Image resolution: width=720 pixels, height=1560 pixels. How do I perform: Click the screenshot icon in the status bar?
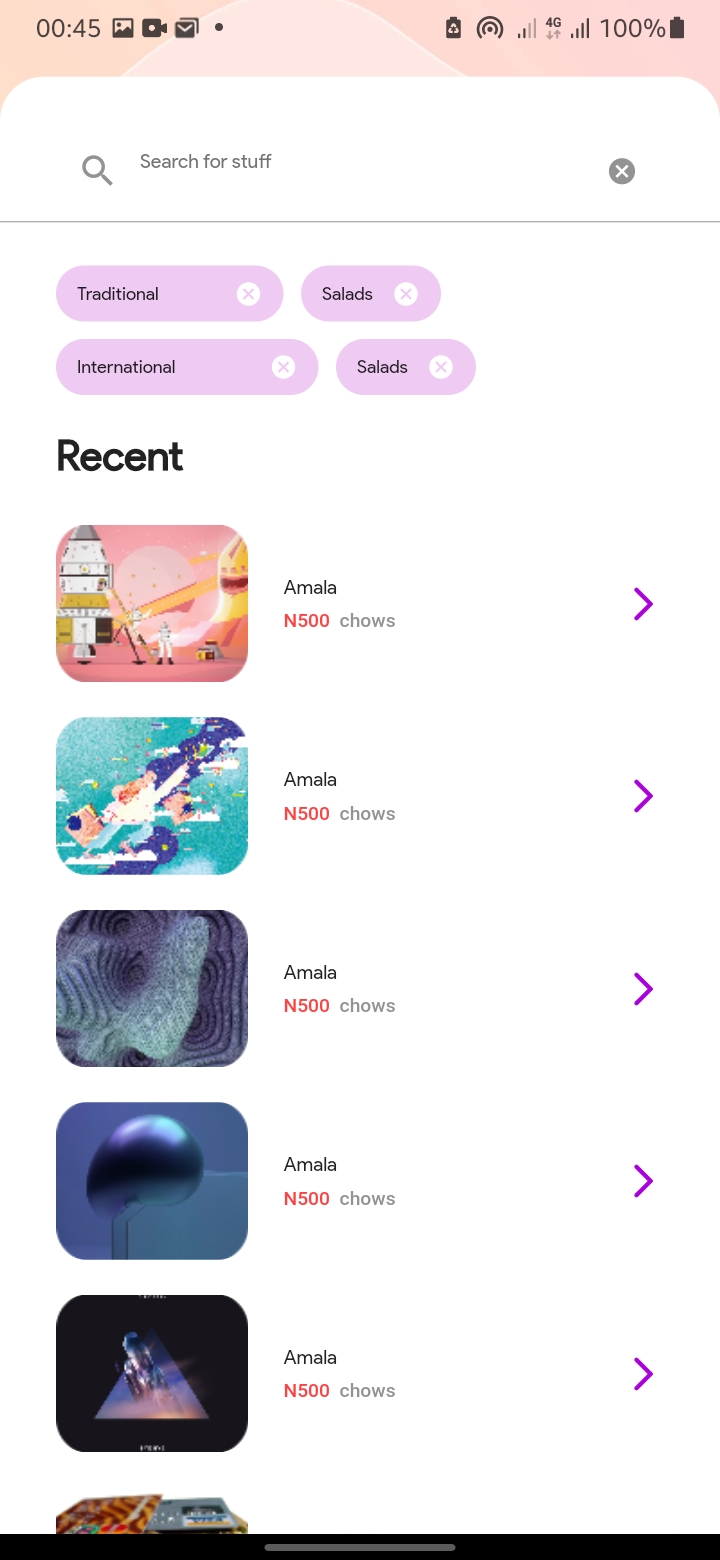[x=121, y=28]
